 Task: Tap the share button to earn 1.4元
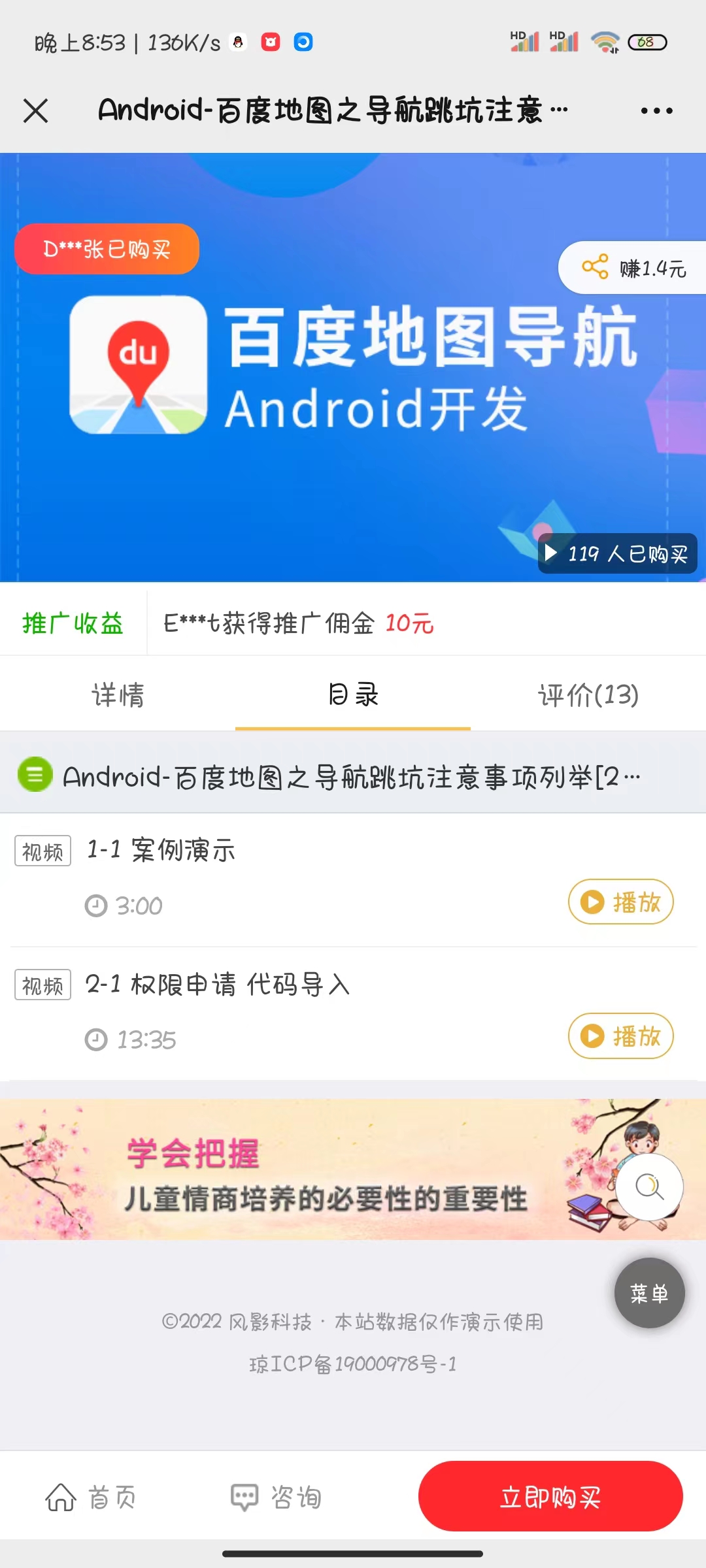(x=633, y=268)
